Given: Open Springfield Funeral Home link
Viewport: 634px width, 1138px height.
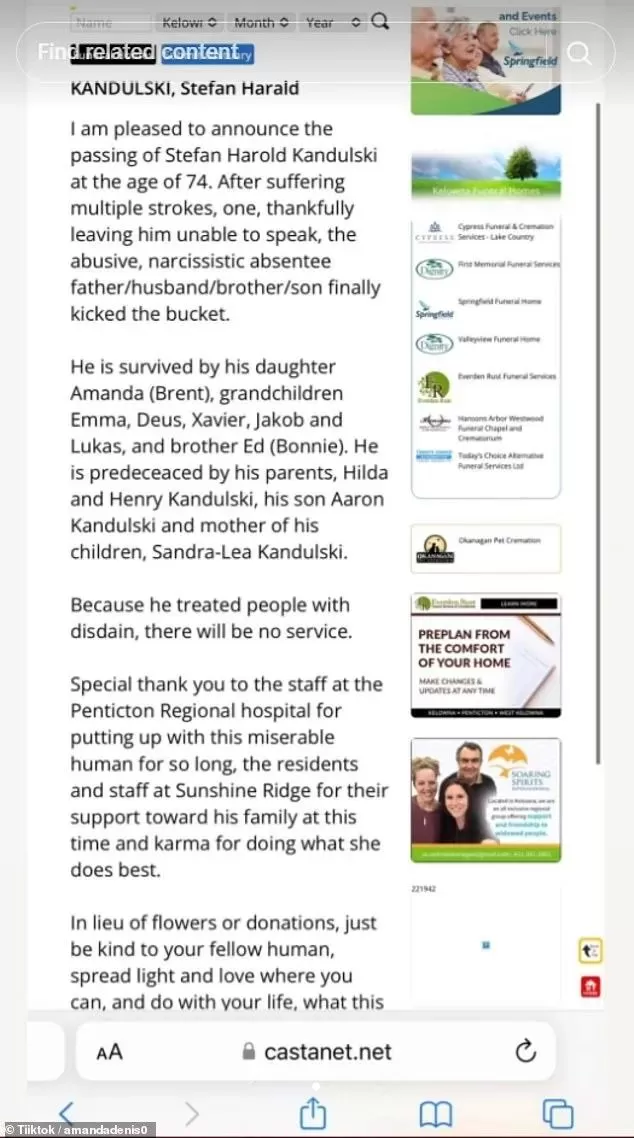Looking at the screenshot, I should [x=487, y=306].
